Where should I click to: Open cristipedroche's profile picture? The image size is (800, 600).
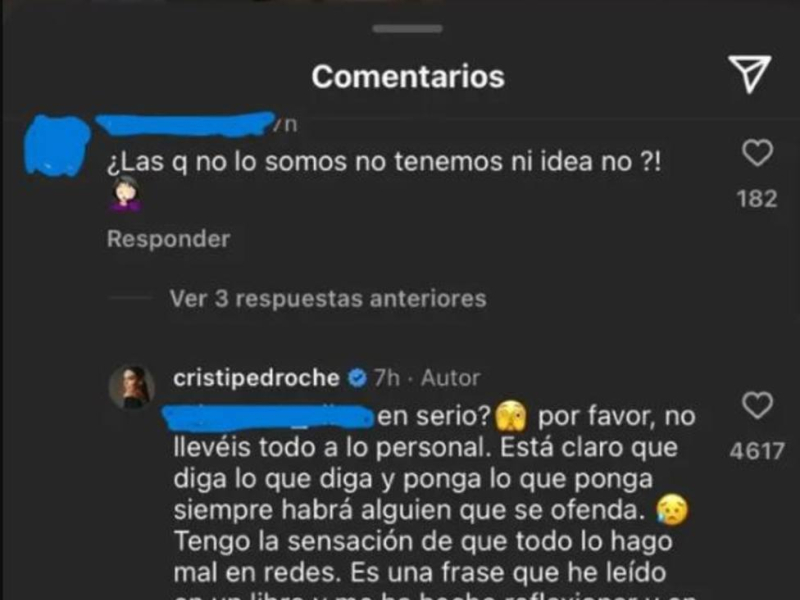(x=132, y=387)
